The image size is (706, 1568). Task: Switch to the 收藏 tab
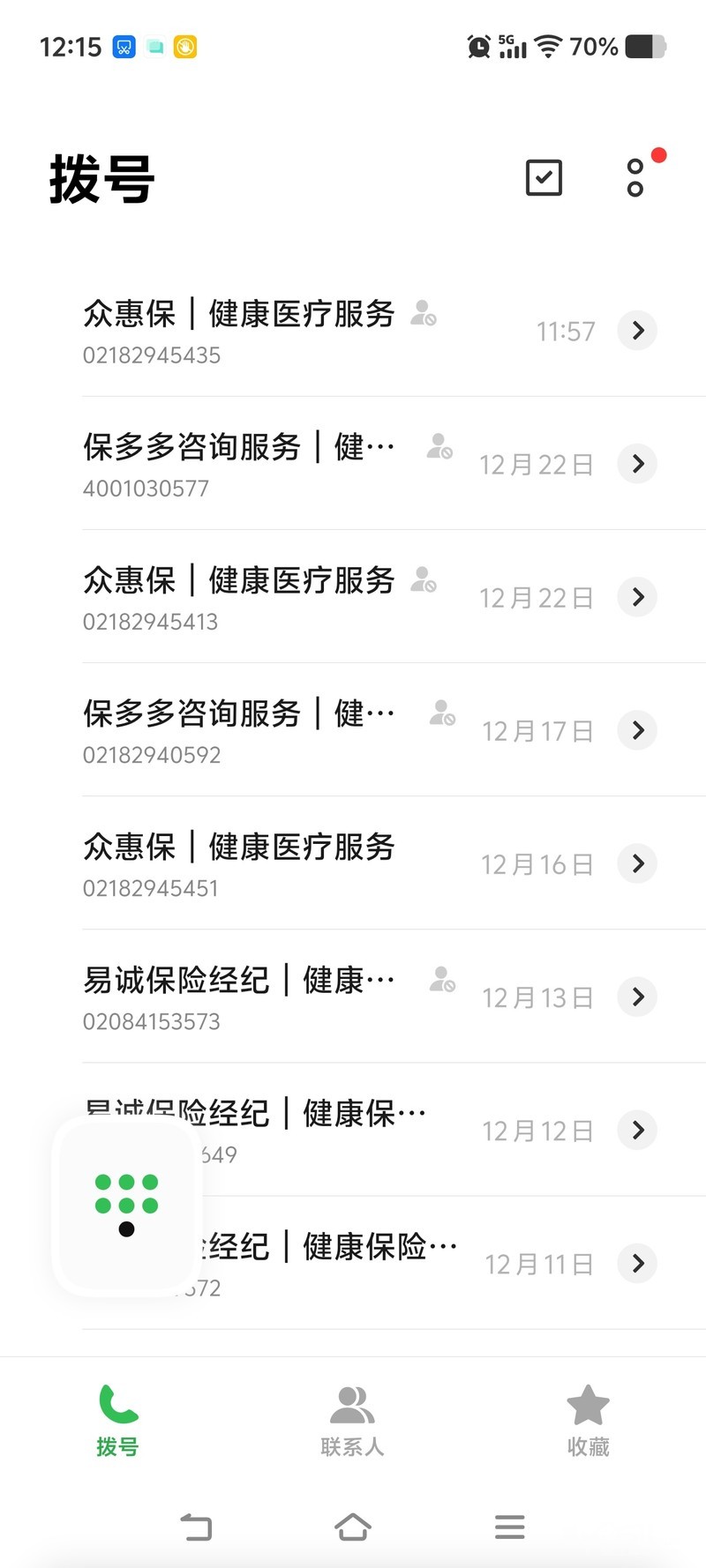point(588,1420)
